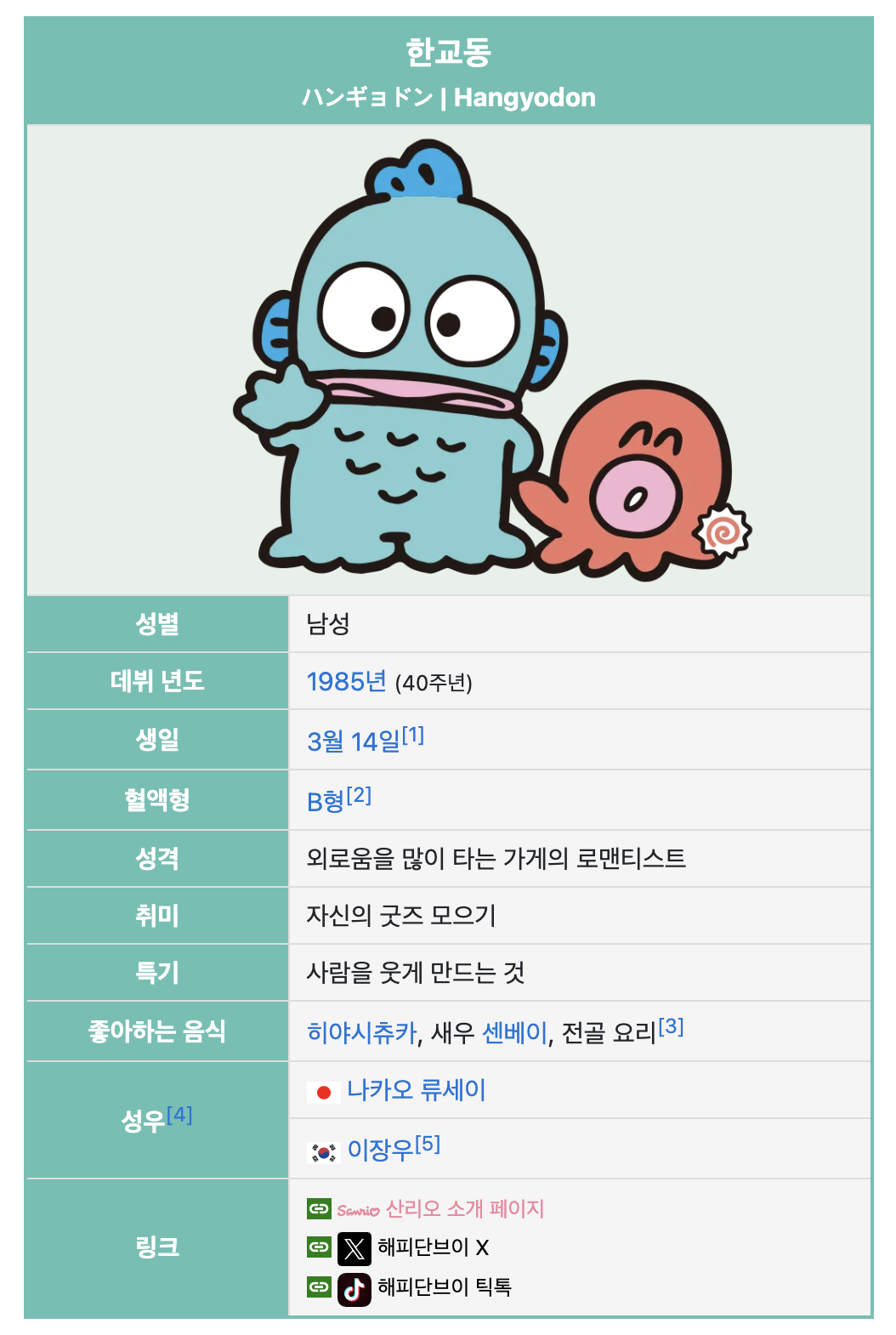Open the 해피단브이 틱톡 link

444,1287
